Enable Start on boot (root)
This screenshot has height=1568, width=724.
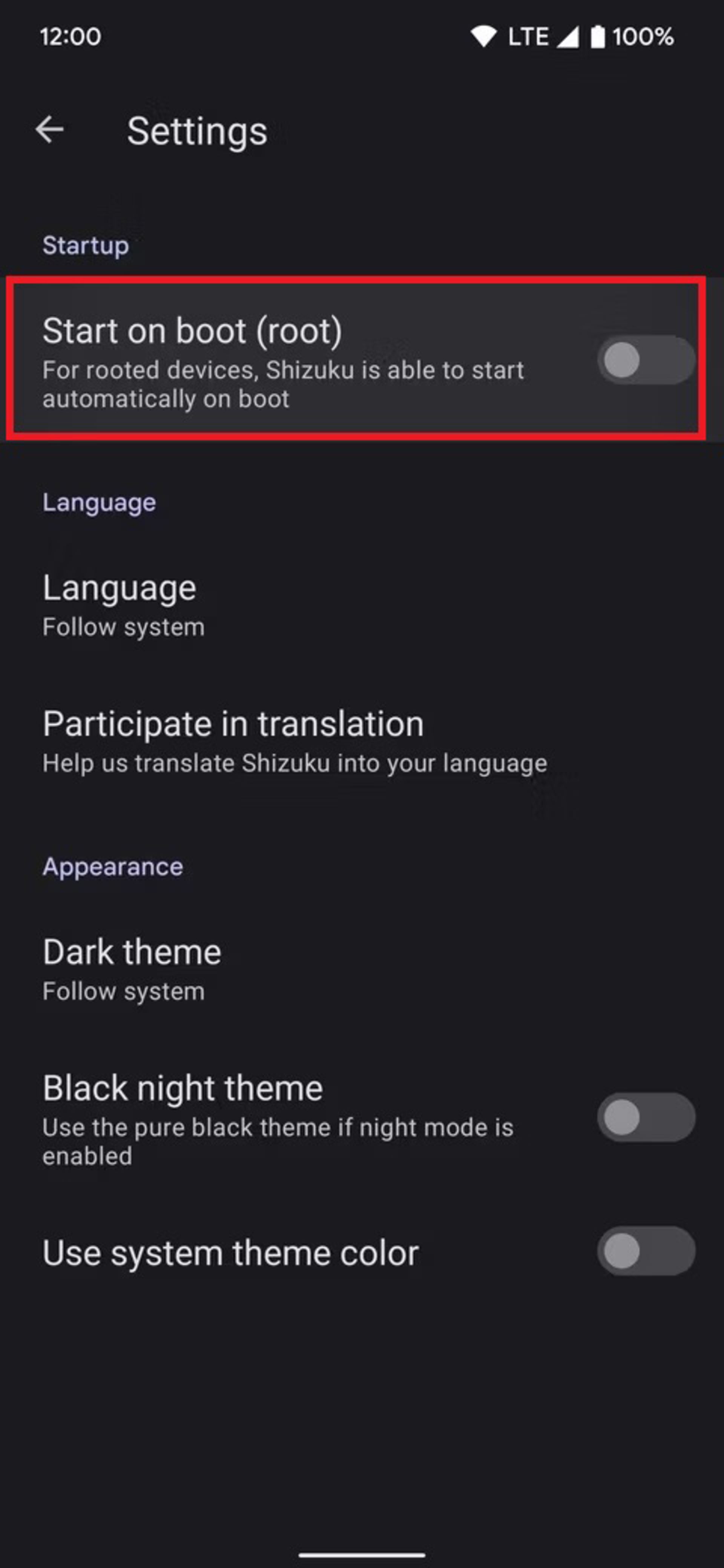pyautogui.click(x=645, y=360)
